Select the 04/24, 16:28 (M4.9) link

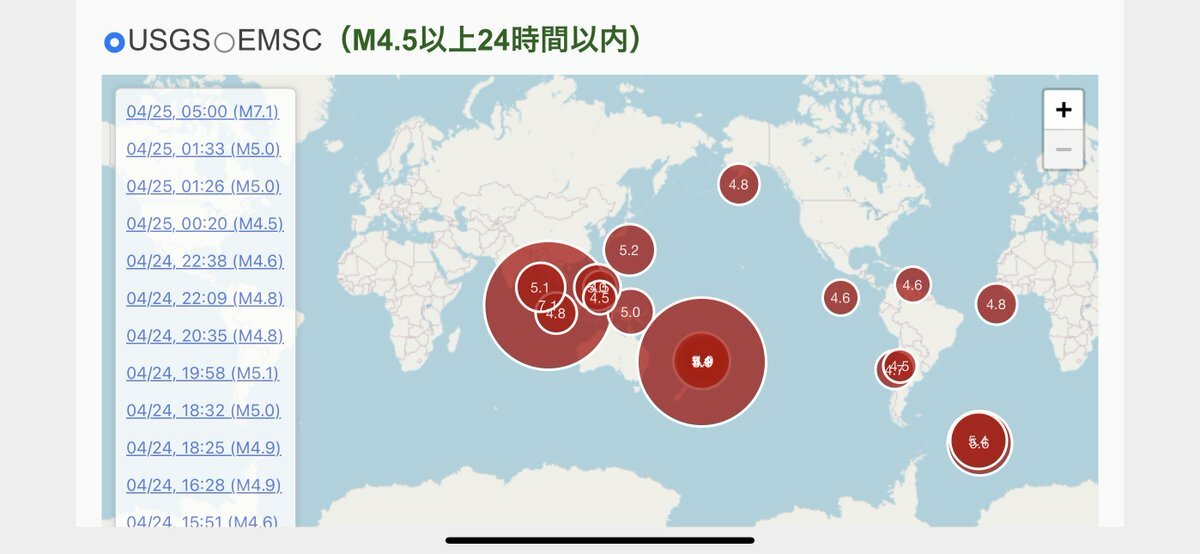203,485
